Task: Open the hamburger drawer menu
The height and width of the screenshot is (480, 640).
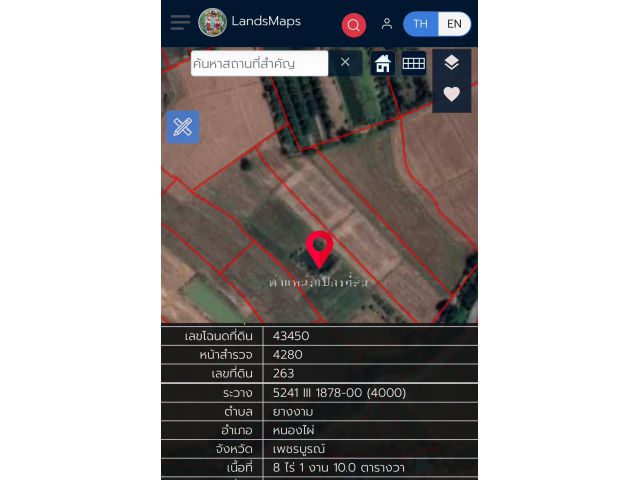Action: coord(180,22)
